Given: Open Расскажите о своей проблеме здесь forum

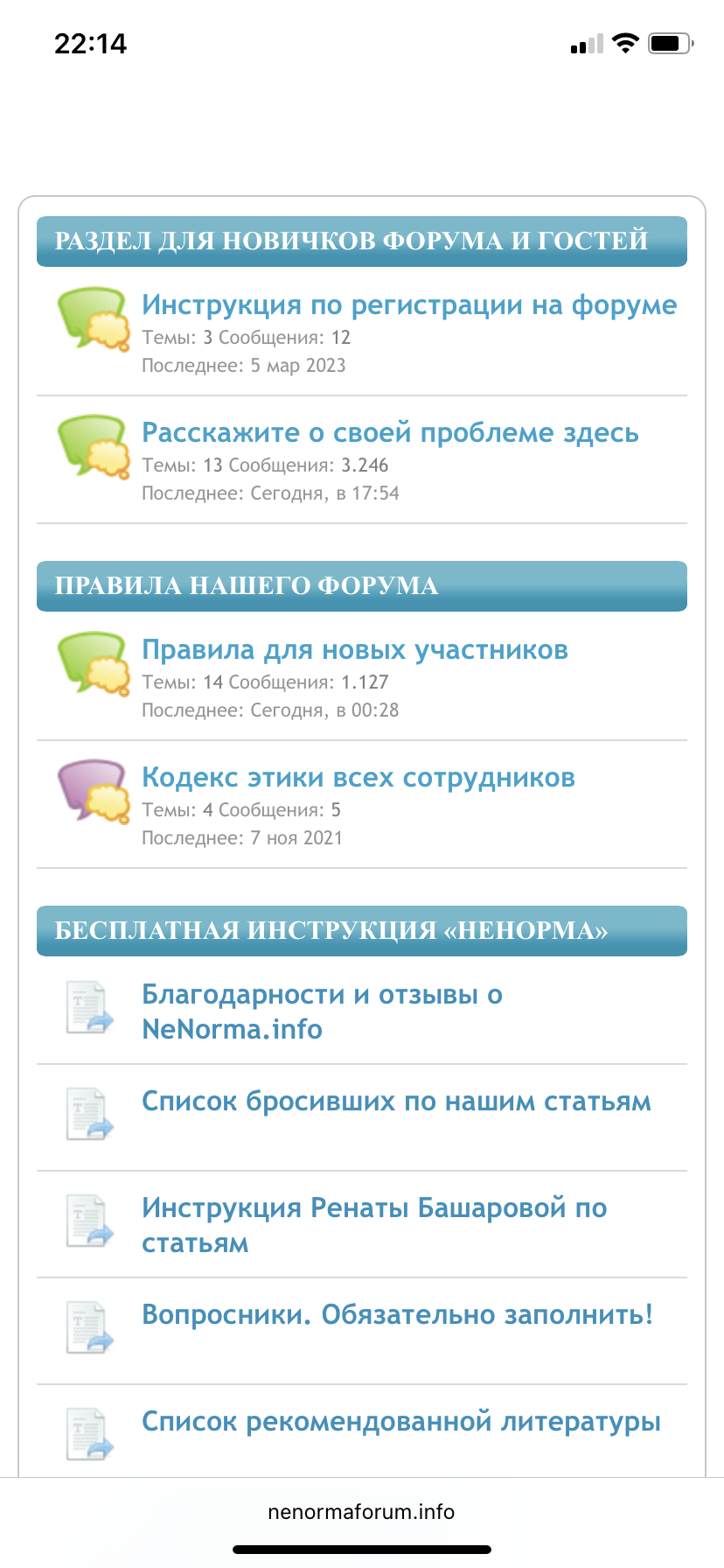Looking at the screenshot, I should [390, 433].
